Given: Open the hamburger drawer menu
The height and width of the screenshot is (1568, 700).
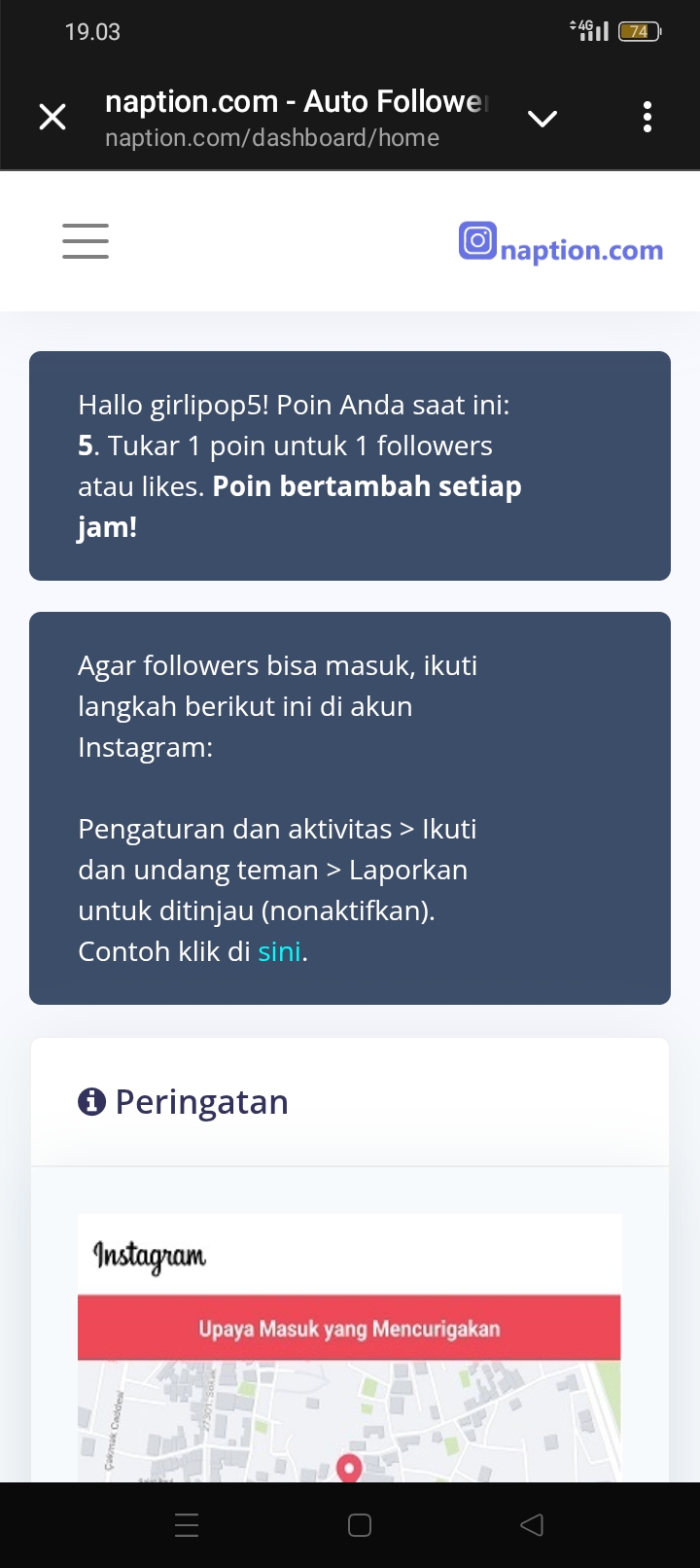Looking at the screenshot, I should (86, 241).
